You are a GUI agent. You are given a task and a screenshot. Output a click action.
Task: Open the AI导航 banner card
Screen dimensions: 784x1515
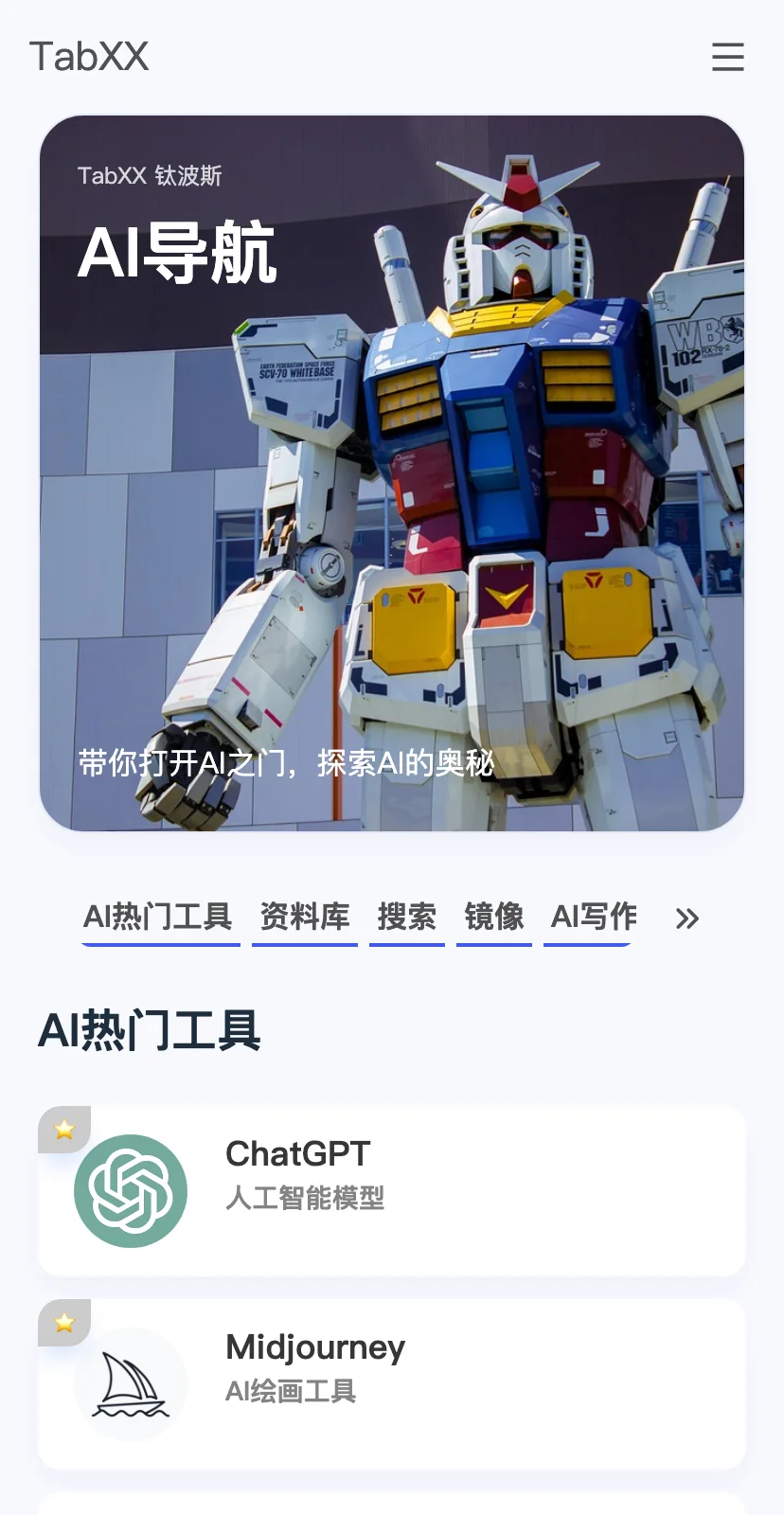[391, 473]
